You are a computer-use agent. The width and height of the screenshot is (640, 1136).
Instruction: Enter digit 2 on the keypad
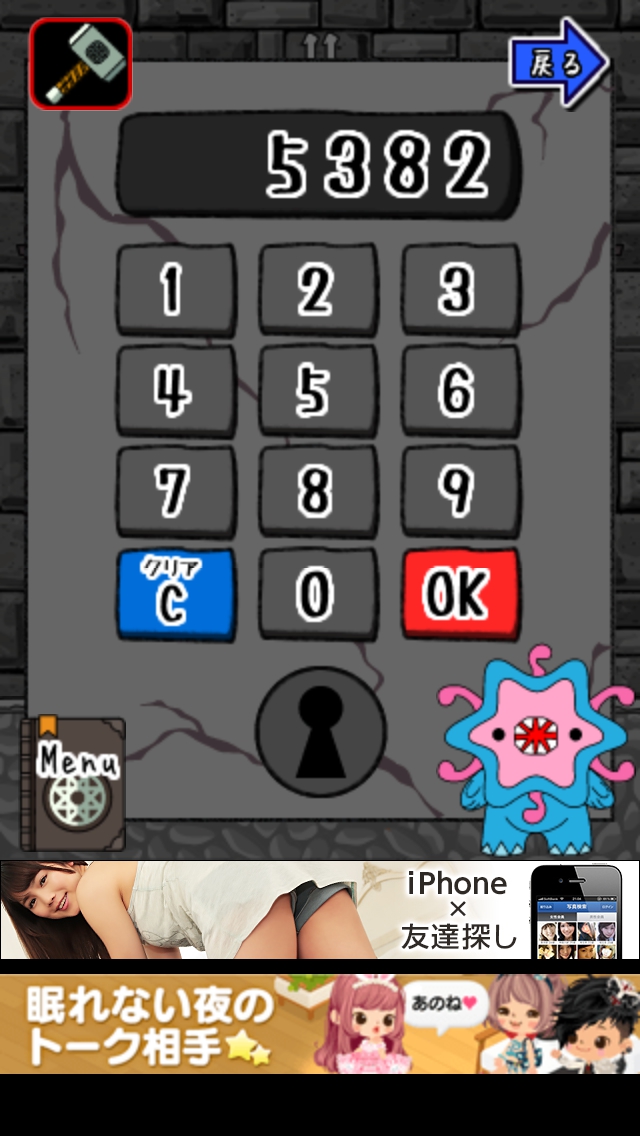[318, 290]
